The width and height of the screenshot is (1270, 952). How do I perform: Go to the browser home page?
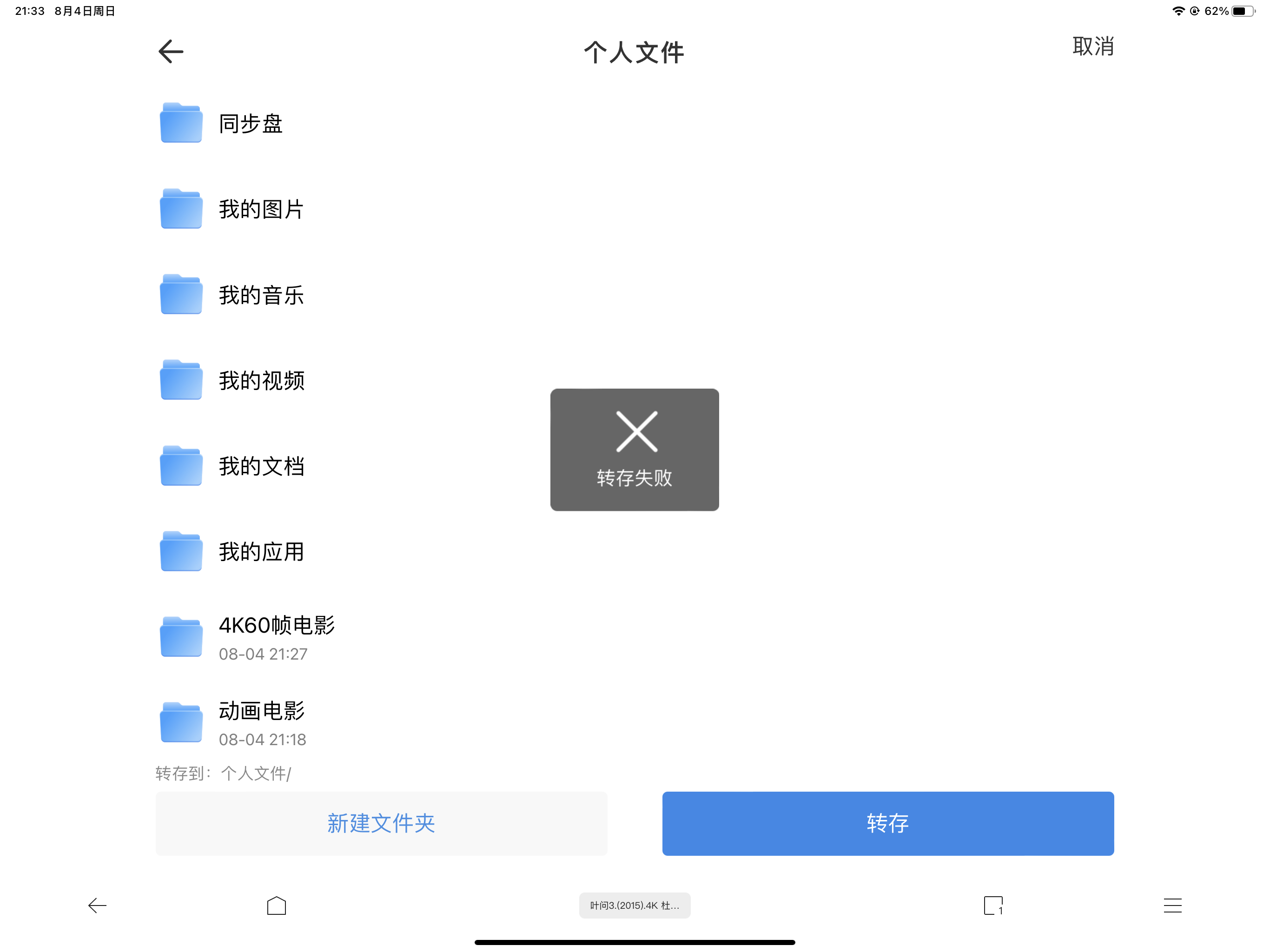pyautogui.click(x=276, y=906)
